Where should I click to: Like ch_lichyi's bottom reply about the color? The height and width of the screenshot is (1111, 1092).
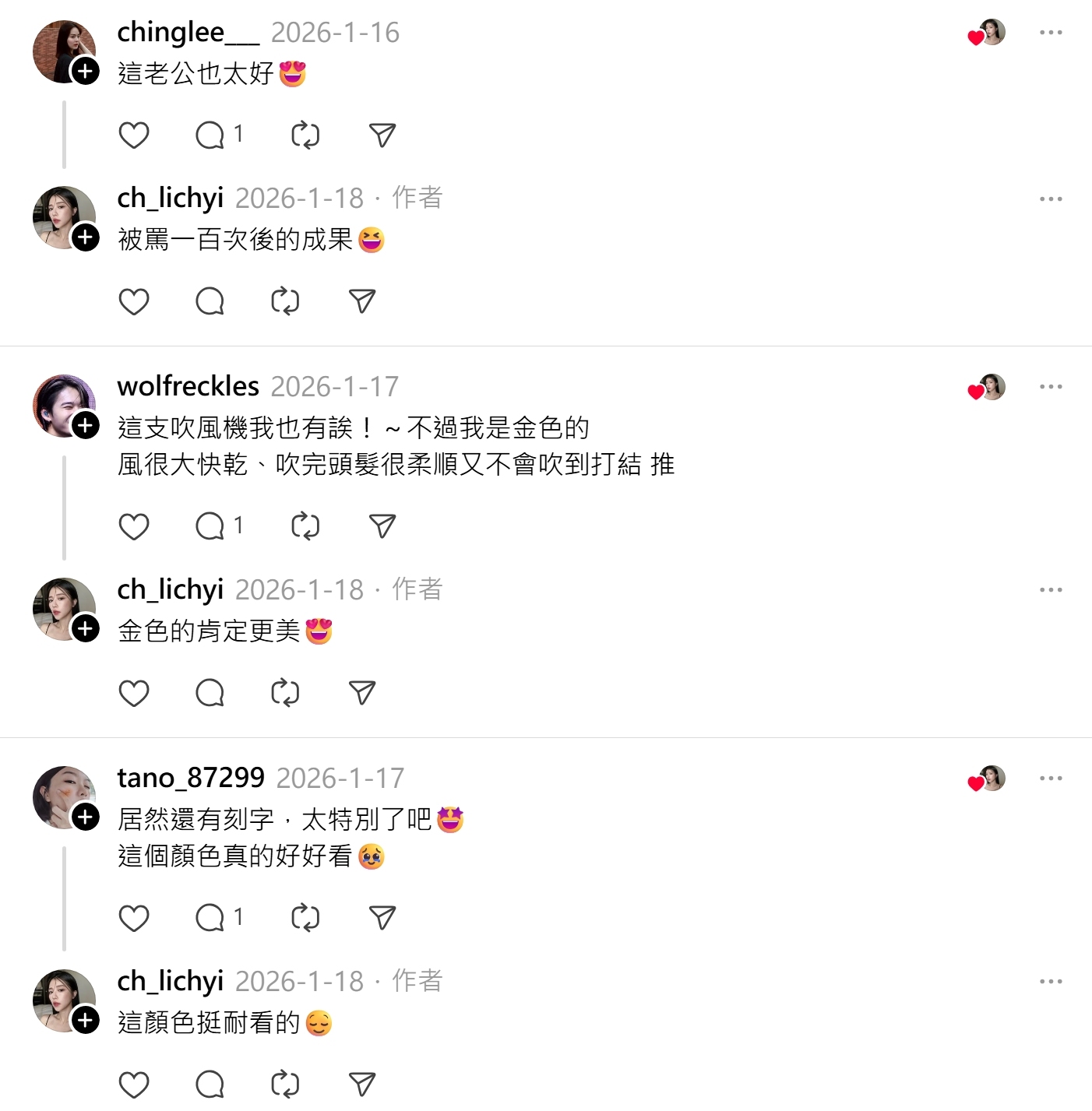coord(134,1084)
